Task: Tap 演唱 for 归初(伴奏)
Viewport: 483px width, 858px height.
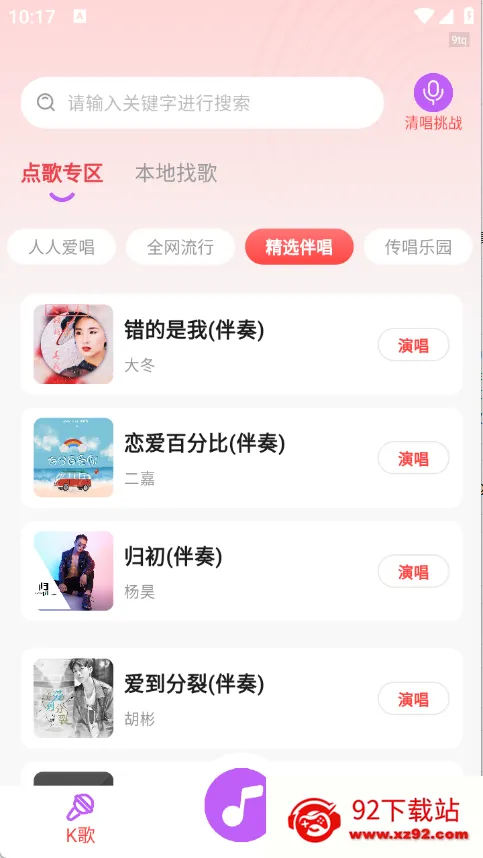Action: pyautogui.click(x=414, y=571)
